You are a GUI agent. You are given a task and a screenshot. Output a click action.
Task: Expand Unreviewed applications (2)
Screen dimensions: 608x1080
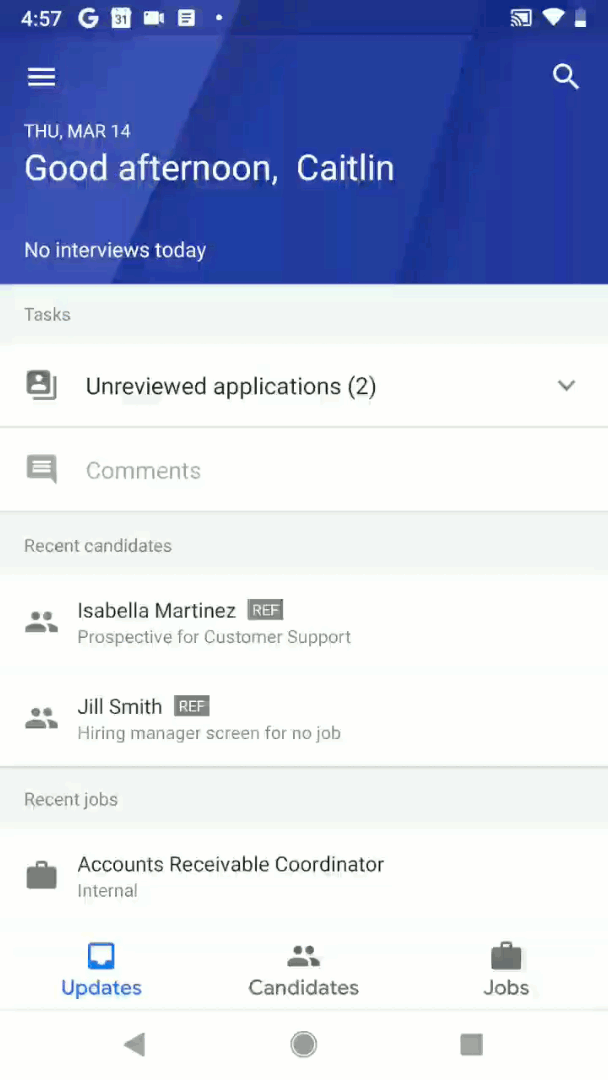point(304,386)
